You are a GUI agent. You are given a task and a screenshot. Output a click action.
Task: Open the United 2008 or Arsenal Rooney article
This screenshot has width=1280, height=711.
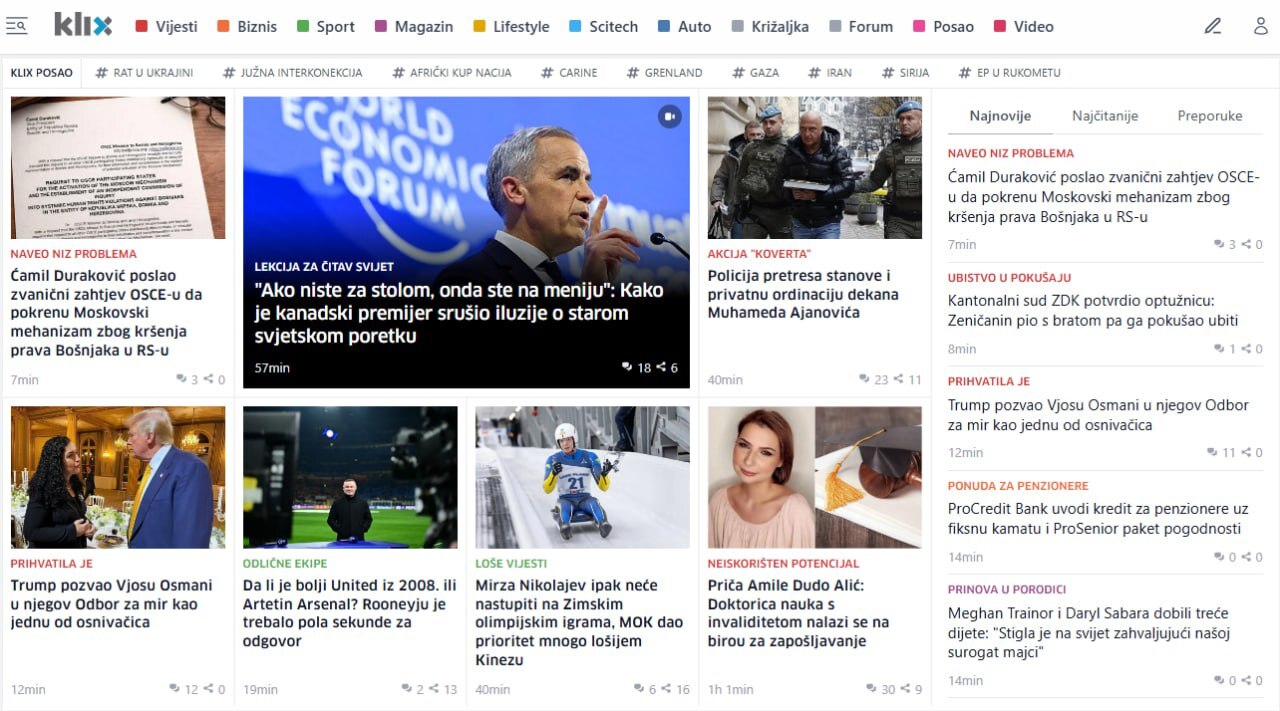pyautogui.click(x=349, y=612)
